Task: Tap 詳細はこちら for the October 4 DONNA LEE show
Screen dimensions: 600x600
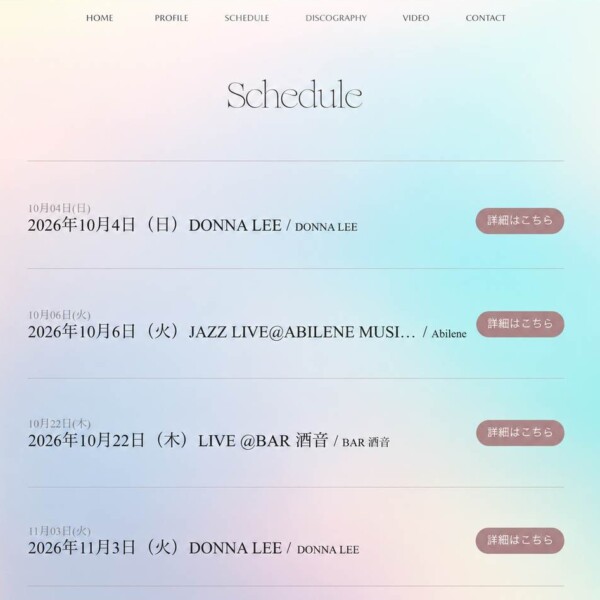Action: pos(520,221)
